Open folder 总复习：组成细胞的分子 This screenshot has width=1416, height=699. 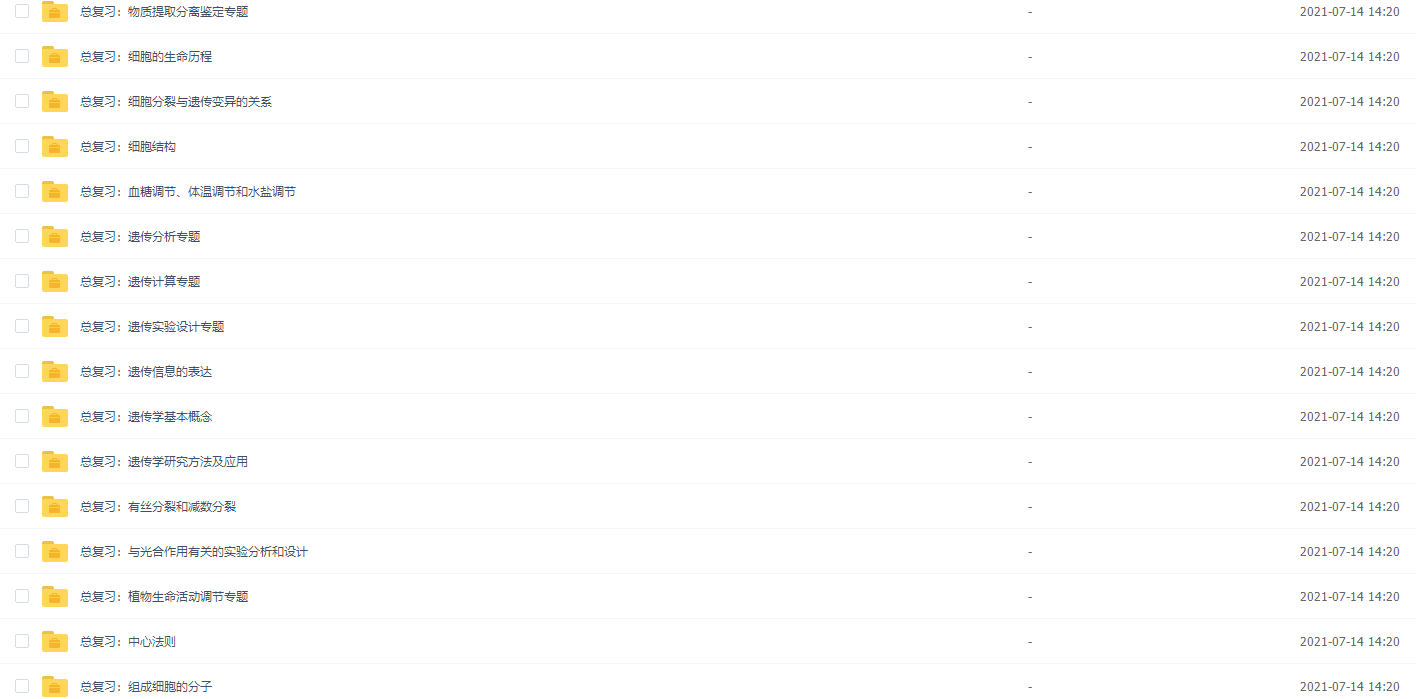pyautogui.click(x=146, y=687)
